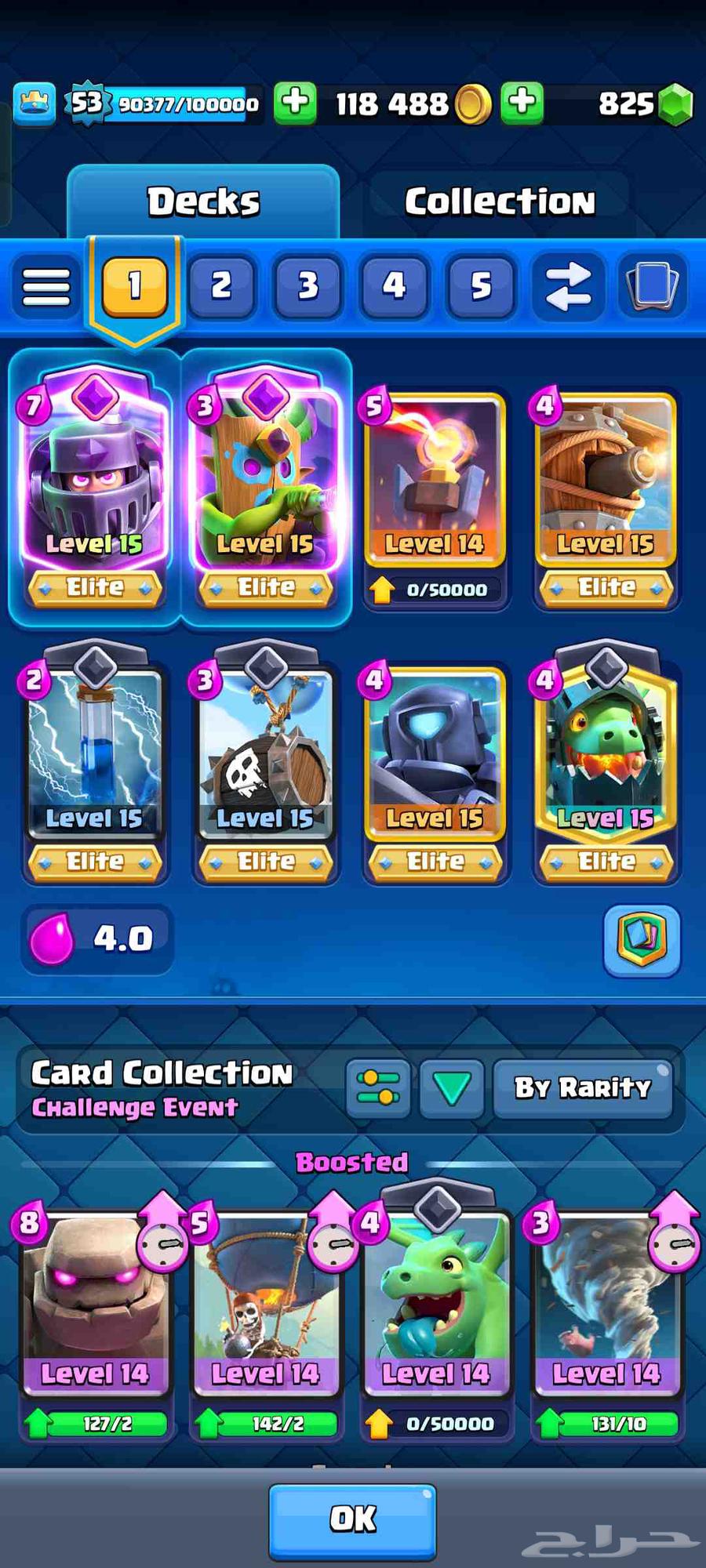Select deck slot 2

(221, 285)
